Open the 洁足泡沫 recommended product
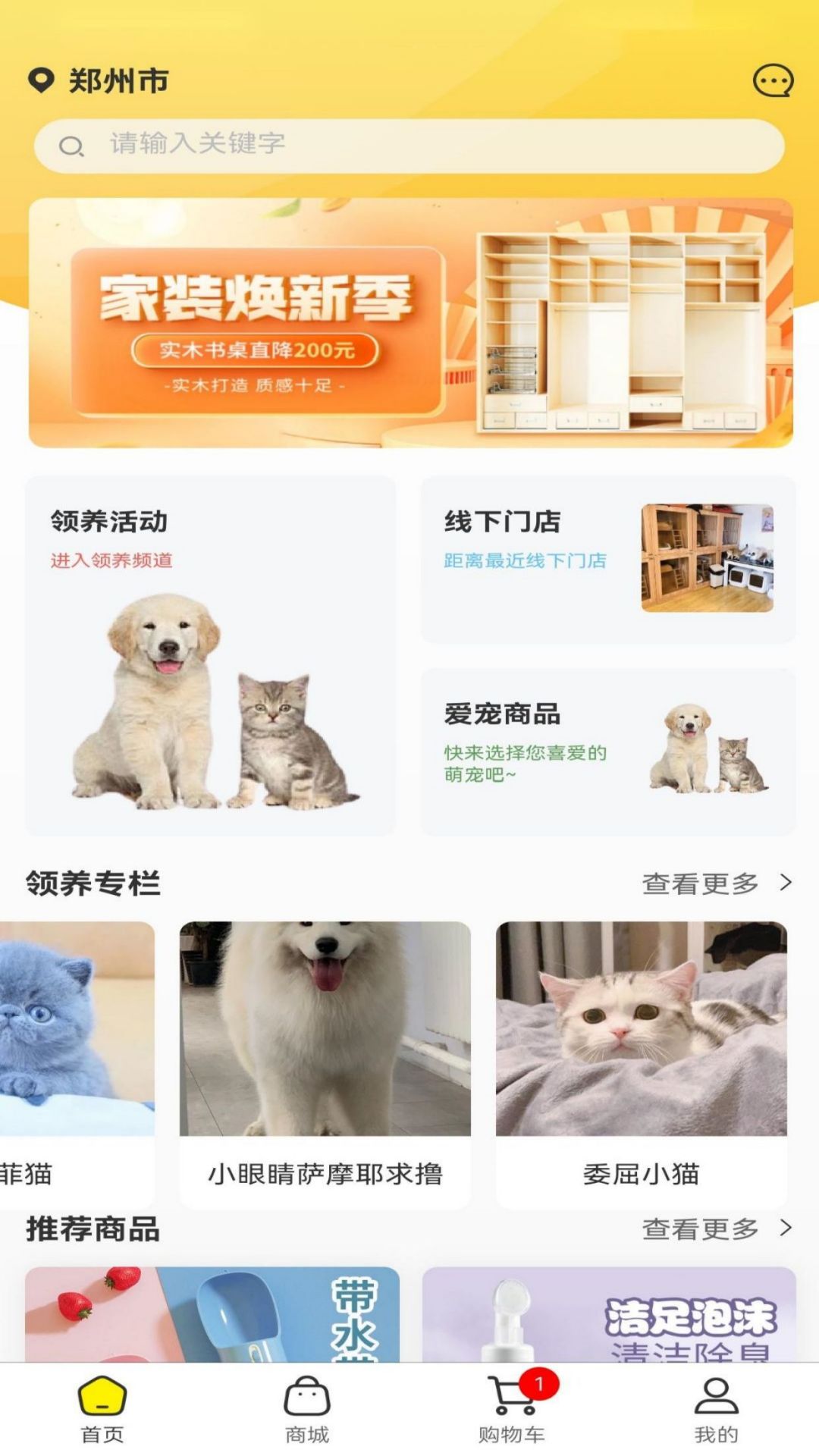This screenshot has width=819, height=1456. coord(608,1314)
